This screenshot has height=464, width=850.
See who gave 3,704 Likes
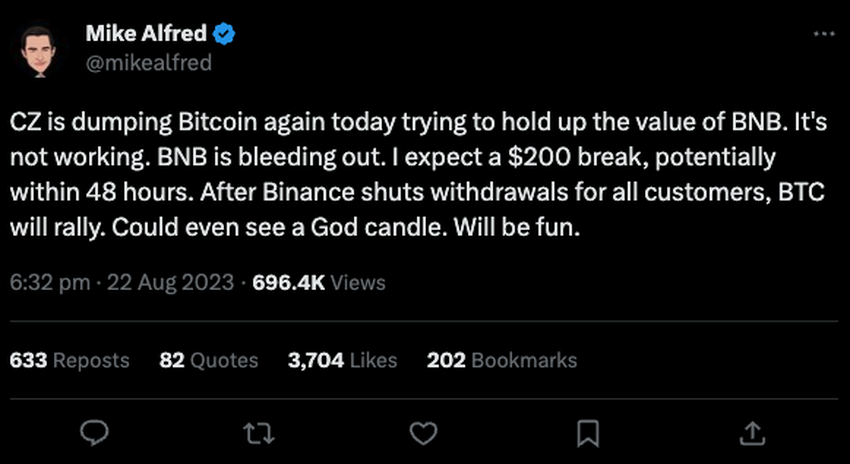pyautogui.click(x=342, y=360)
